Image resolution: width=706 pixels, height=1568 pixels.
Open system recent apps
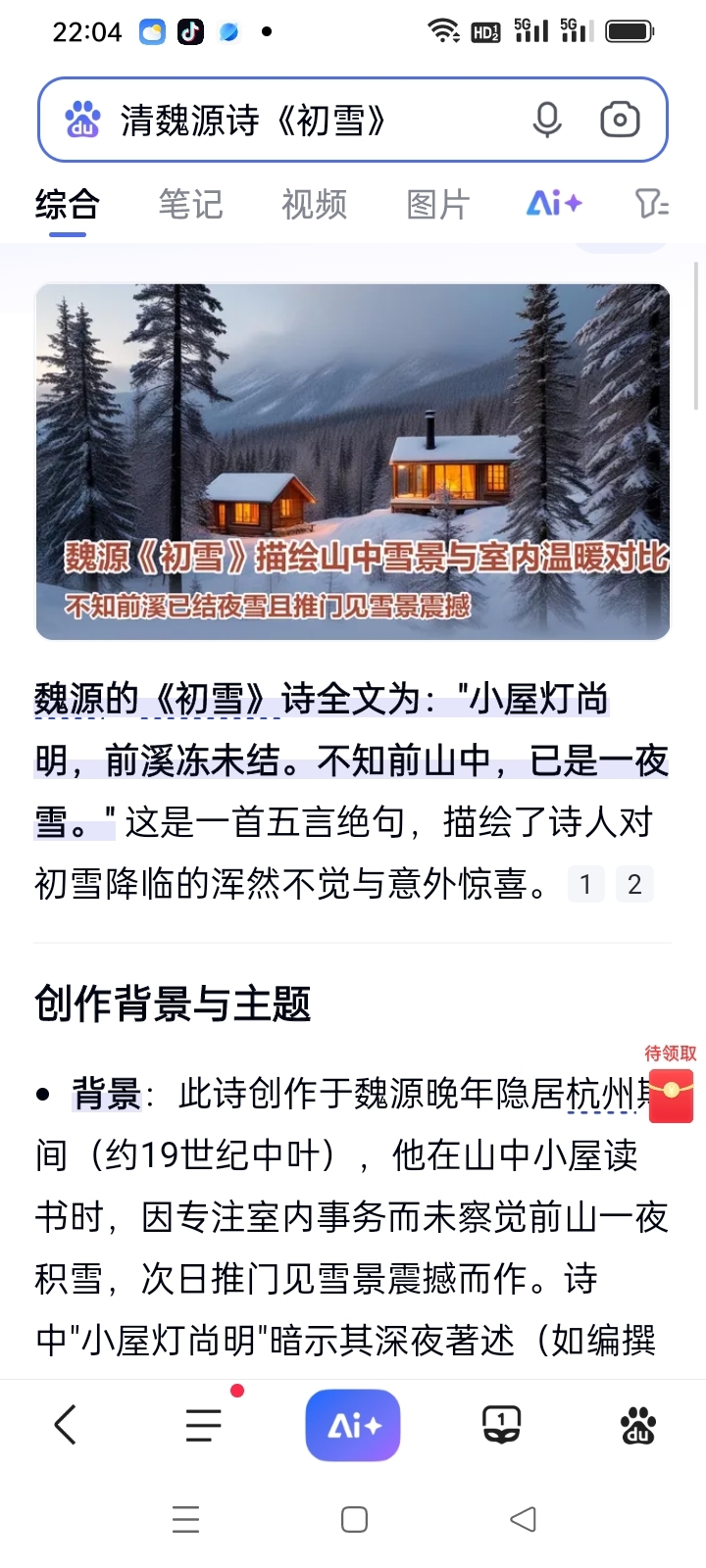pyautogui.click(x=185, y=1519)
